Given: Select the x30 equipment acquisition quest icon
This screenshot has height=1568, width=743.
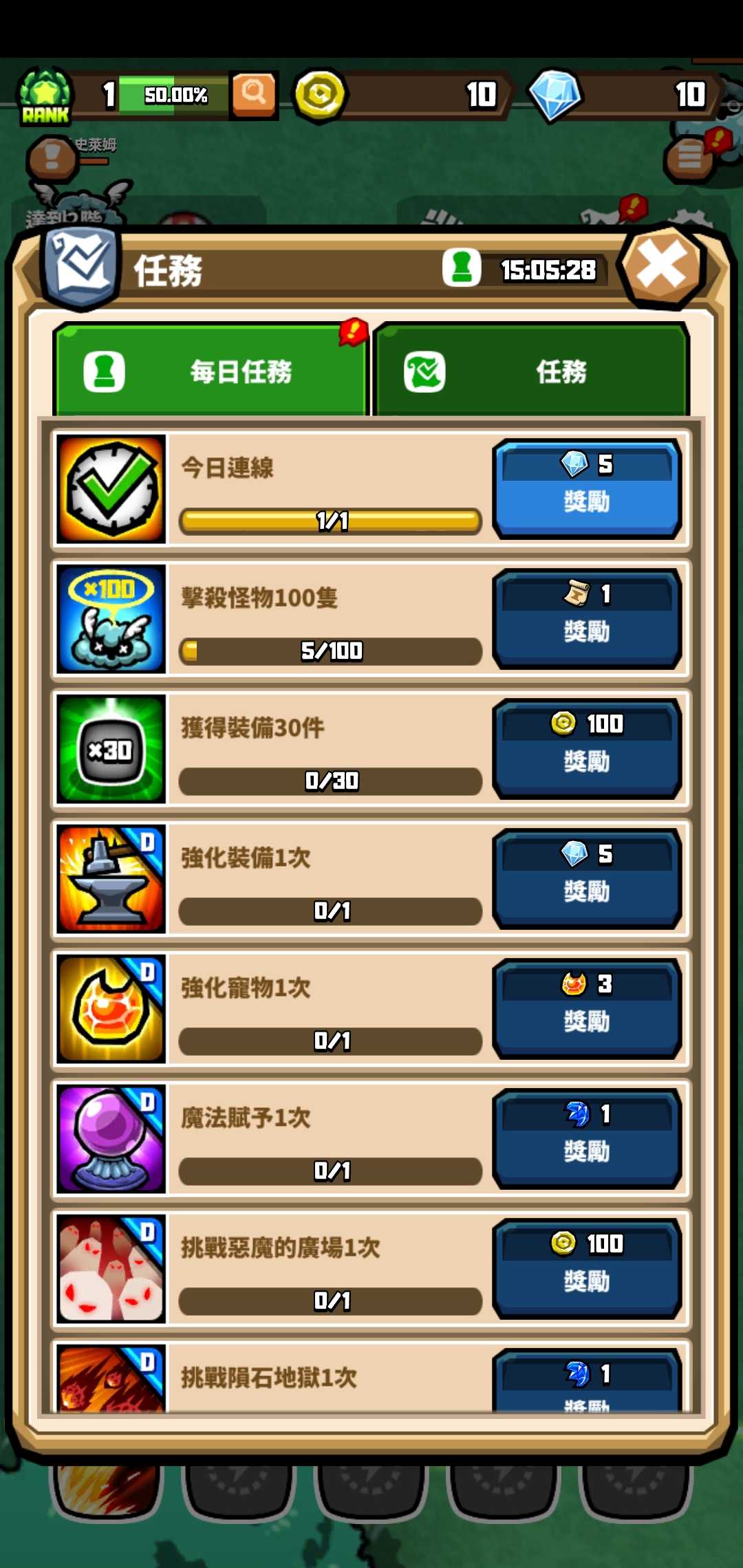Looking at the screenshot, I should [111, 748].
